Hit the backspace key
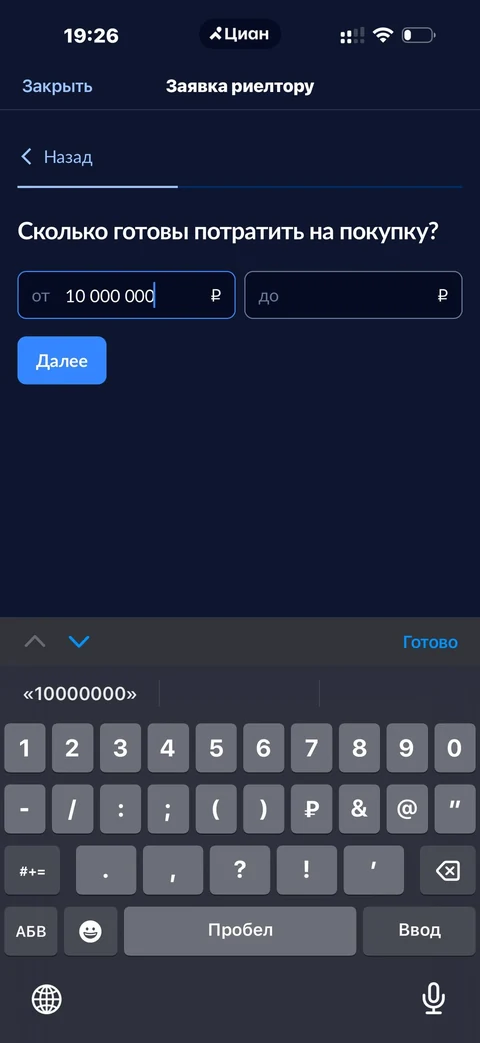Screen dimensions: 480x1043 pyautogui.click(x=447, y=870)
